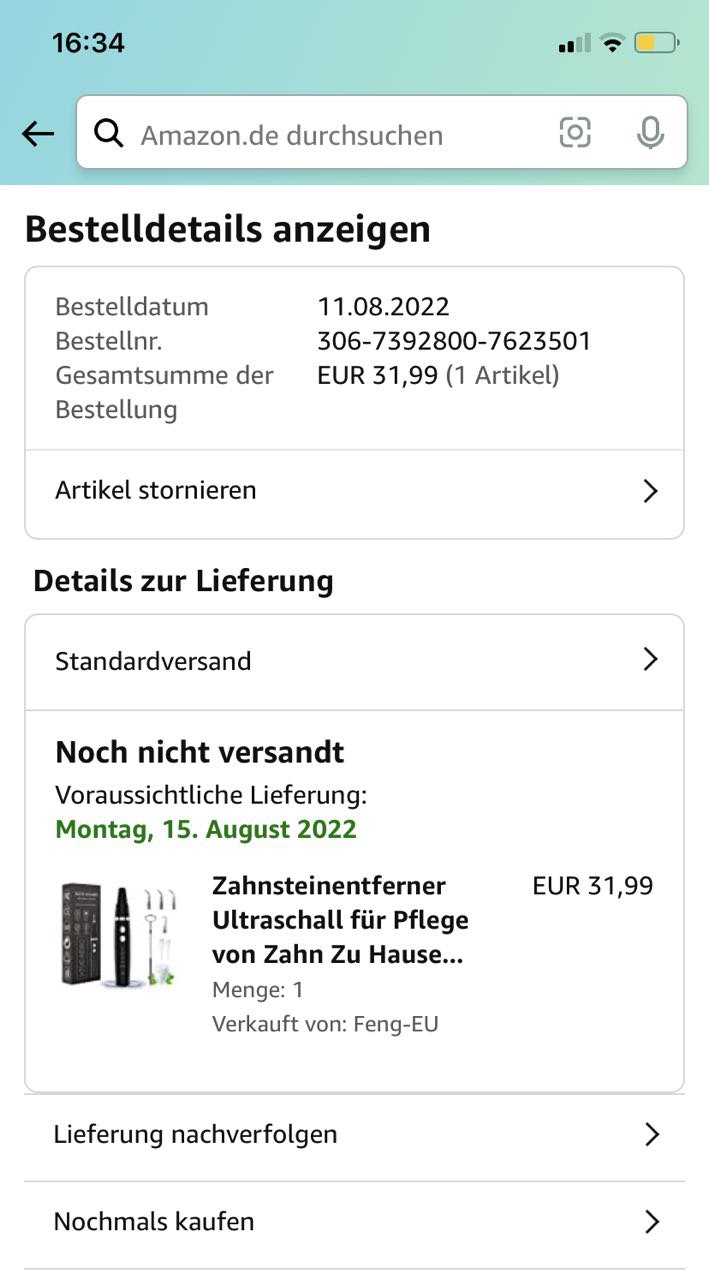
Task: Open Artikel stornieren
Action: coord(355,491)
